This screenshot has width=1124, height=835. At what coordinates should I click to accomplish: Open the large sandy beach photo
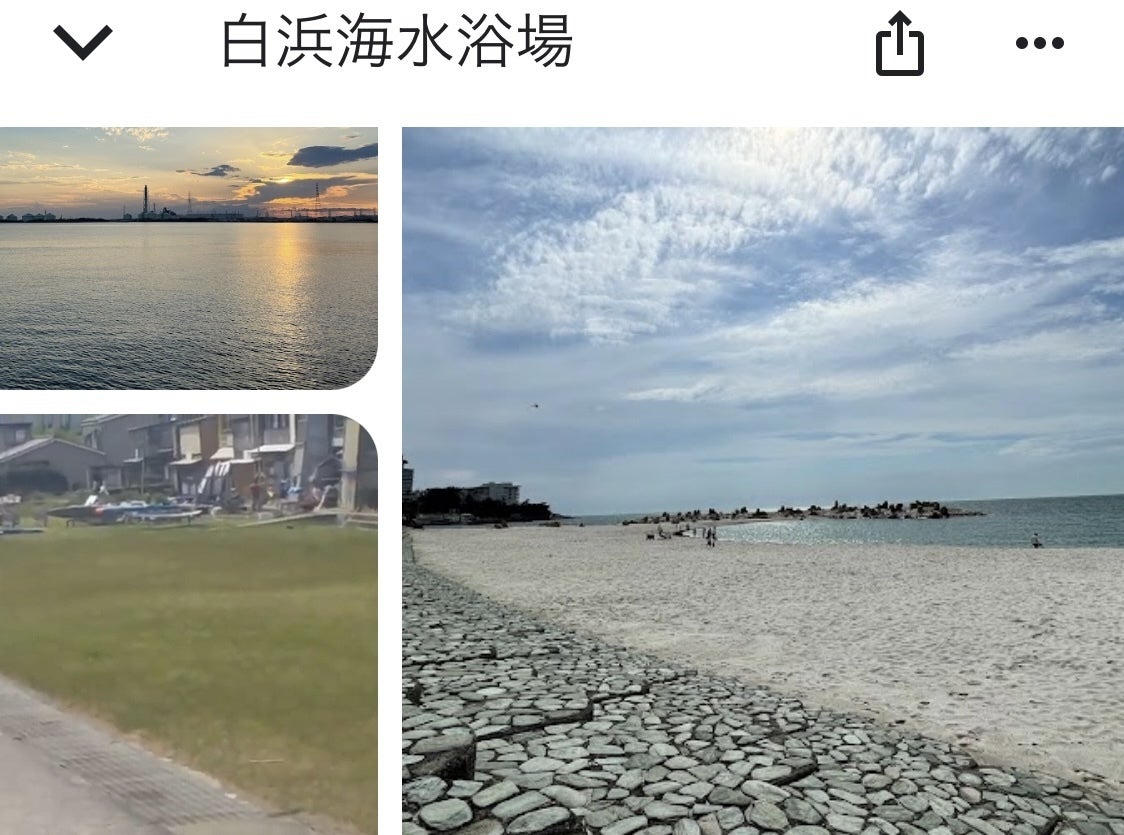pos(762,480)
